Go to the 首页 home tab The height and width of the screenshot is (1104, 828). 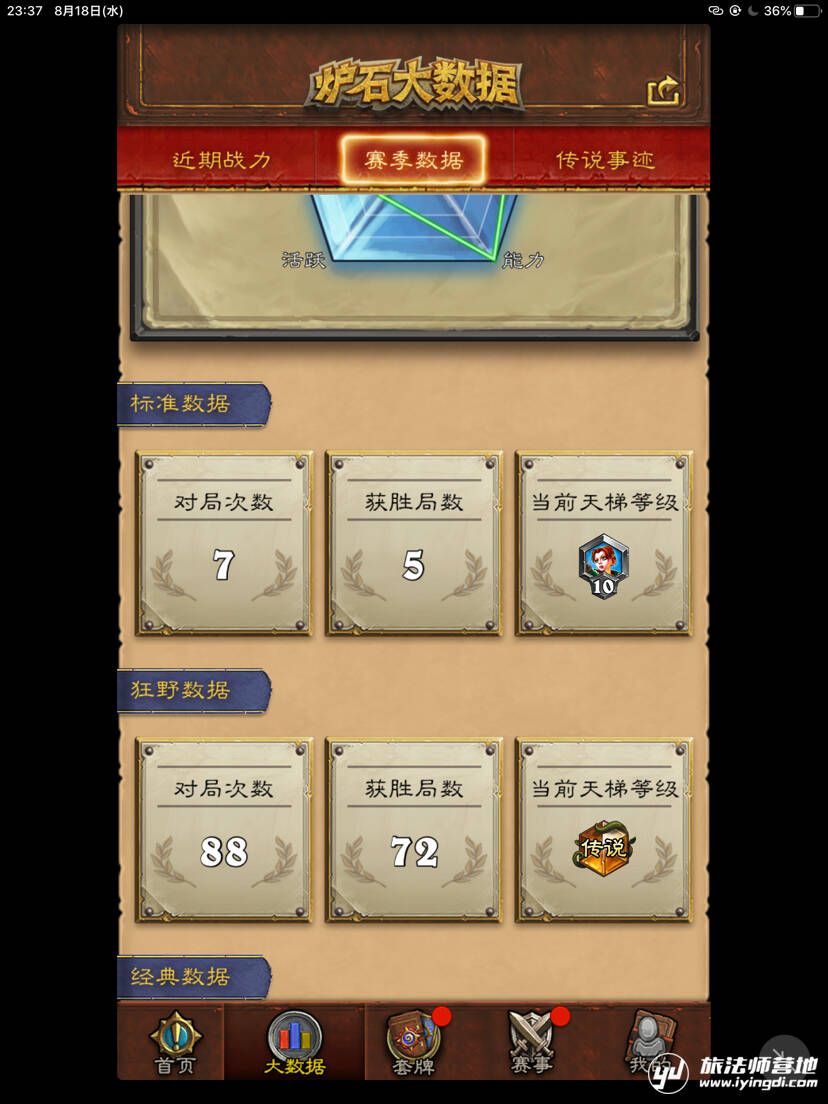175,1043
